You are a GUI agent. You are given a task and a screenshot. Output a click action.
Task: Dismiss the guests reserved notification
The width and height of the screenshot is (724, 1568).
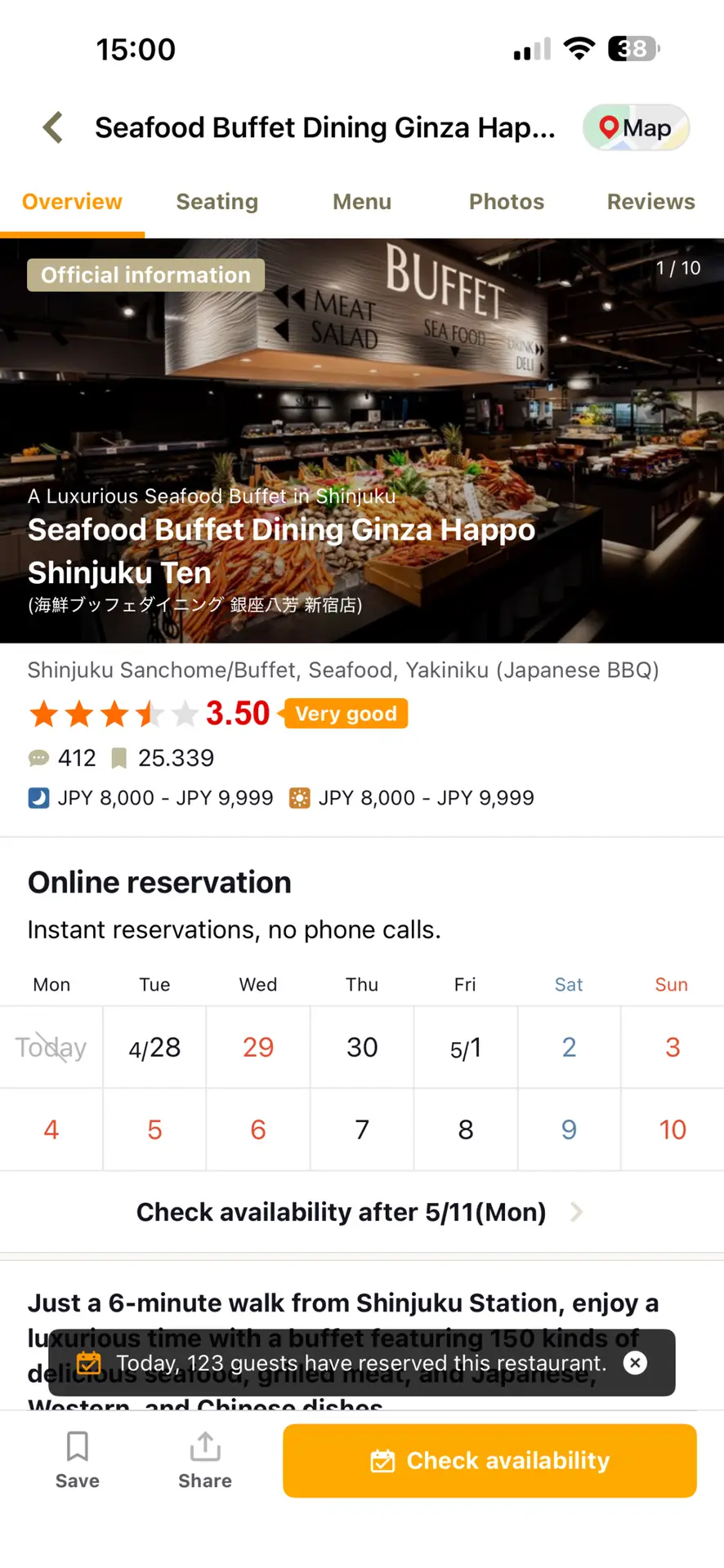(635, 1362)
